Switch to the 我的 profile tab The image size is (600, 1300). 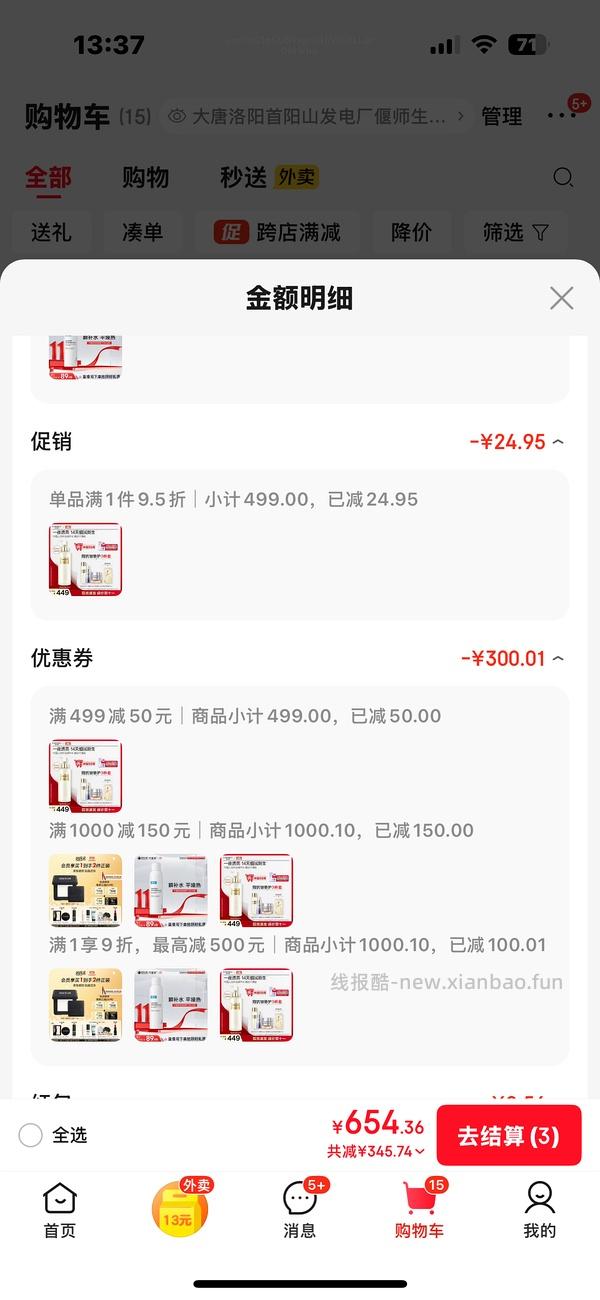[539, 1209]
